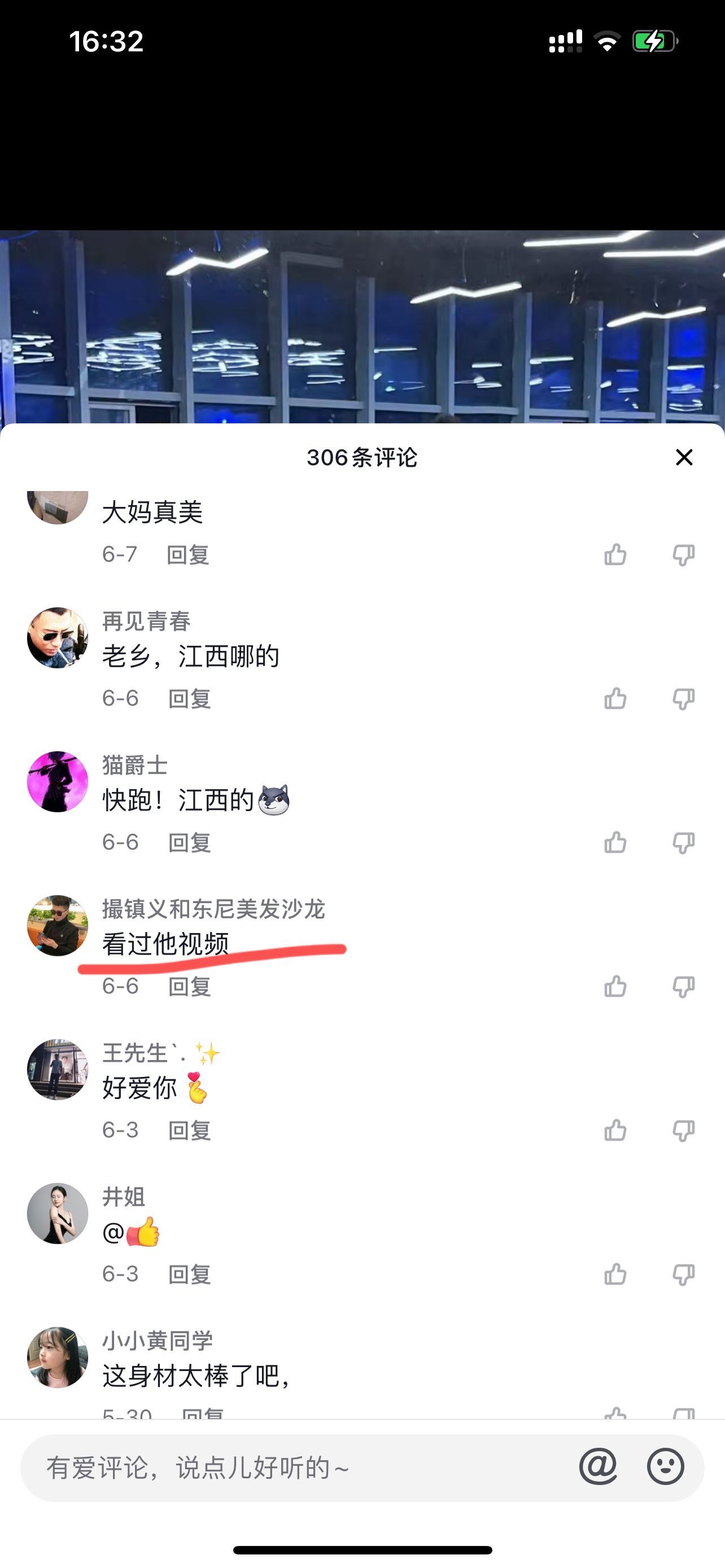725x1568 pixels.
Task: Mention someone with the @ icon
Action: [x=598, y=1466]
